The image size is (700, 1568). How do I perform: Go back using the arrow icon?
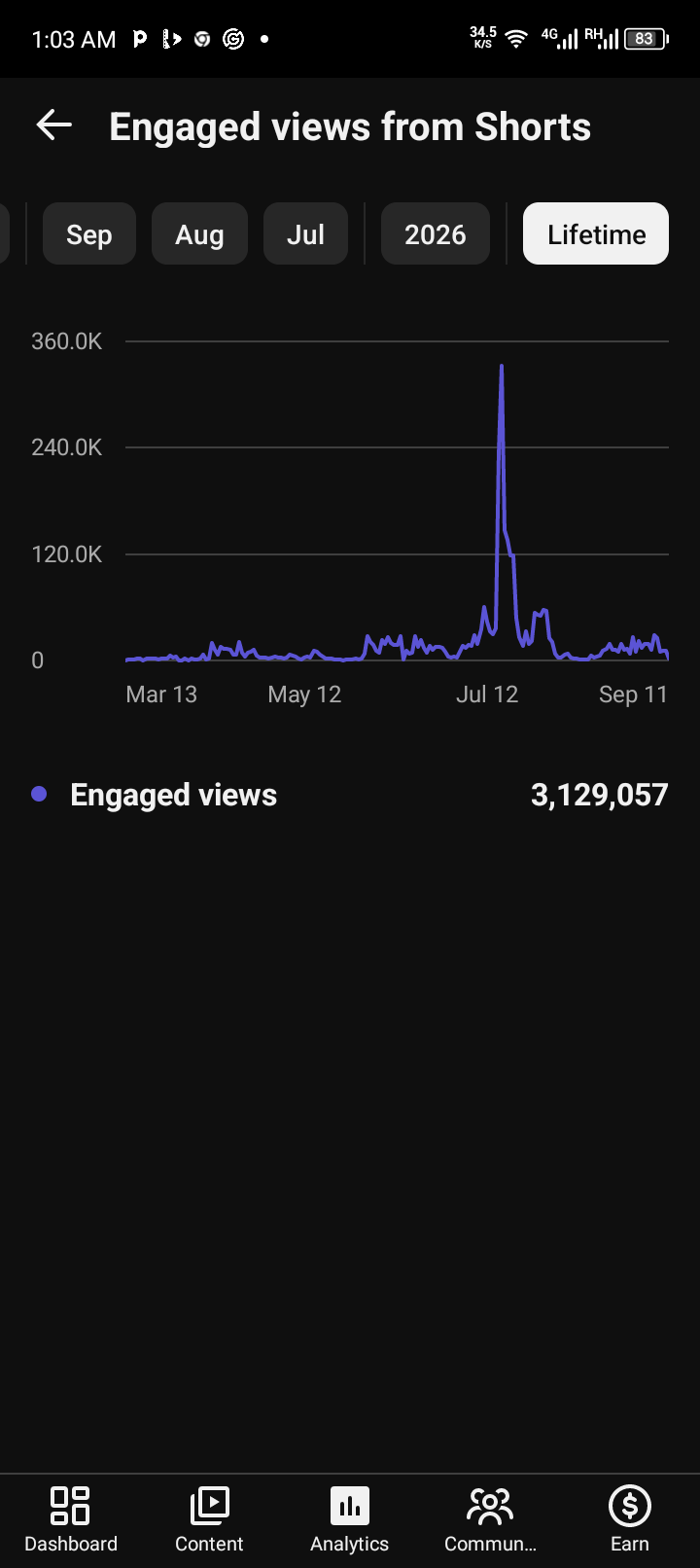tap(54, 125)
